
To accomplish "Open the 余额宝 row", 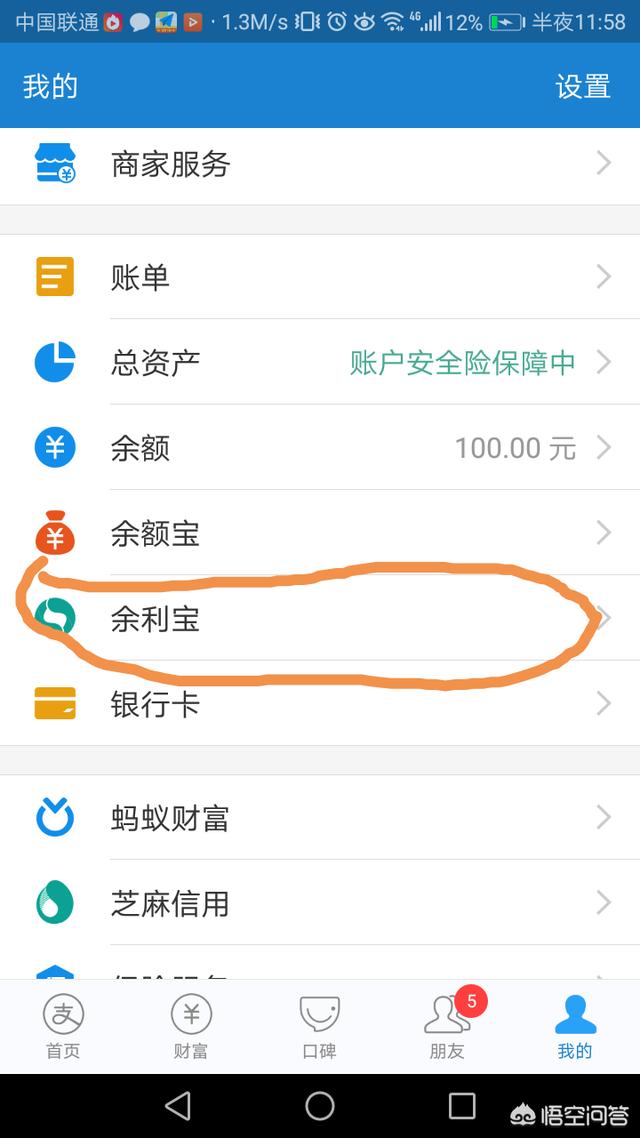I will [320, 534].
